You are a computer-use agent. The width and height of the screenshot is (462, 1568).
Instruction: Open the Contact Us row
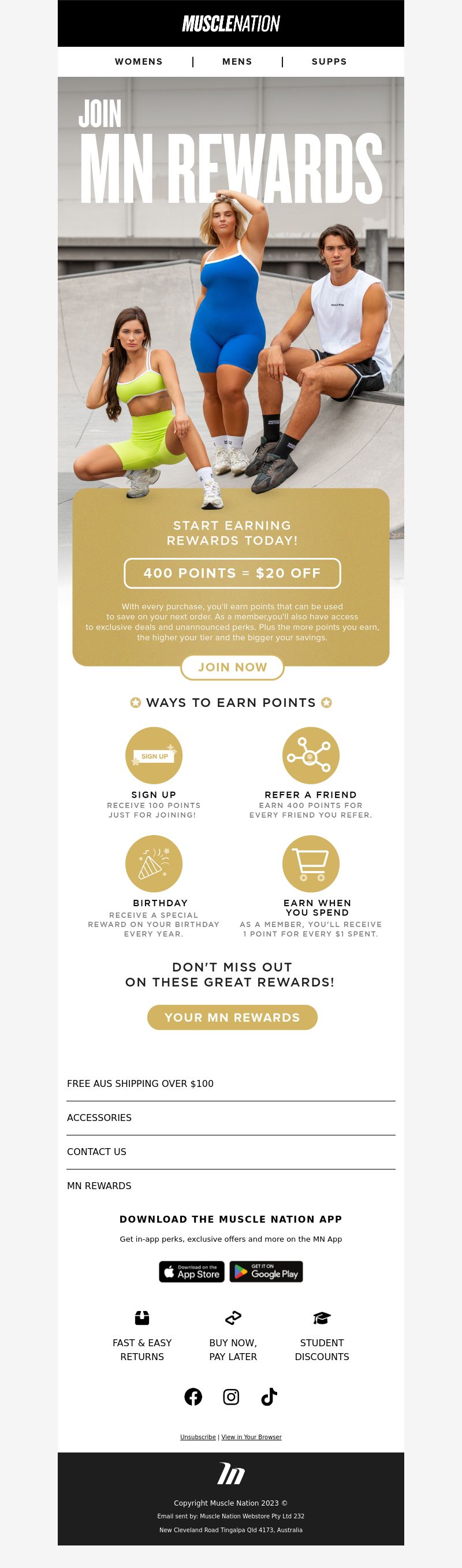(97, 1152)
